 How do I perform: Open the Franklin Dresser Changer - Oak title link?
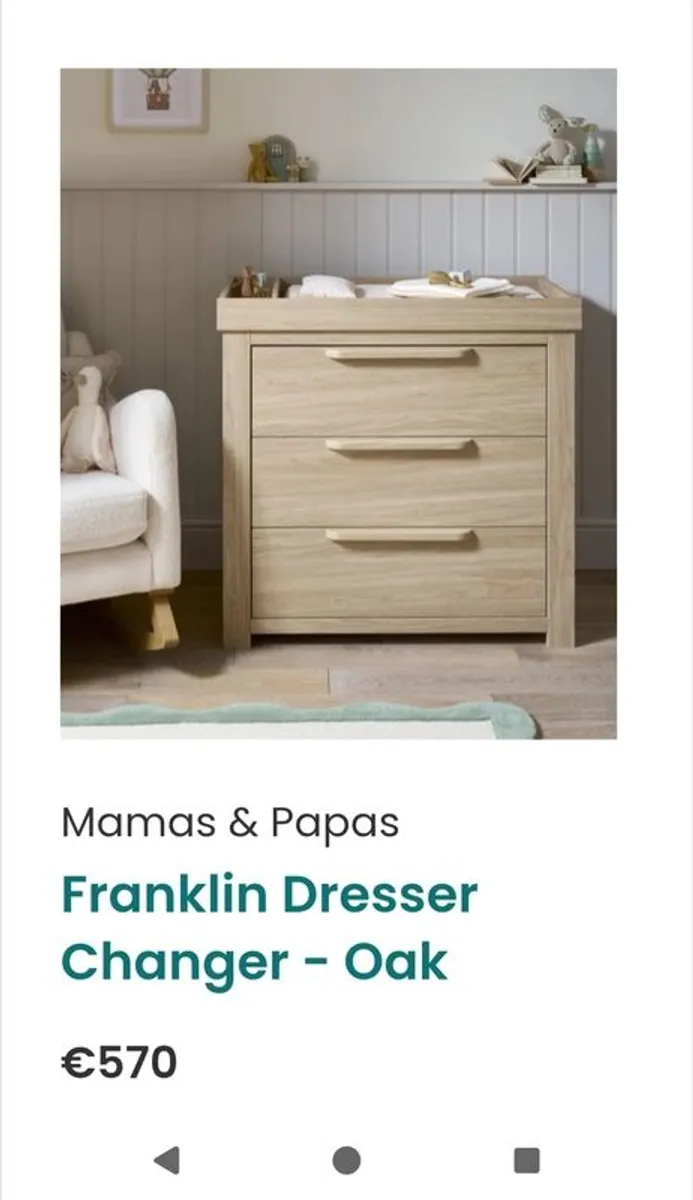(268, 928)
